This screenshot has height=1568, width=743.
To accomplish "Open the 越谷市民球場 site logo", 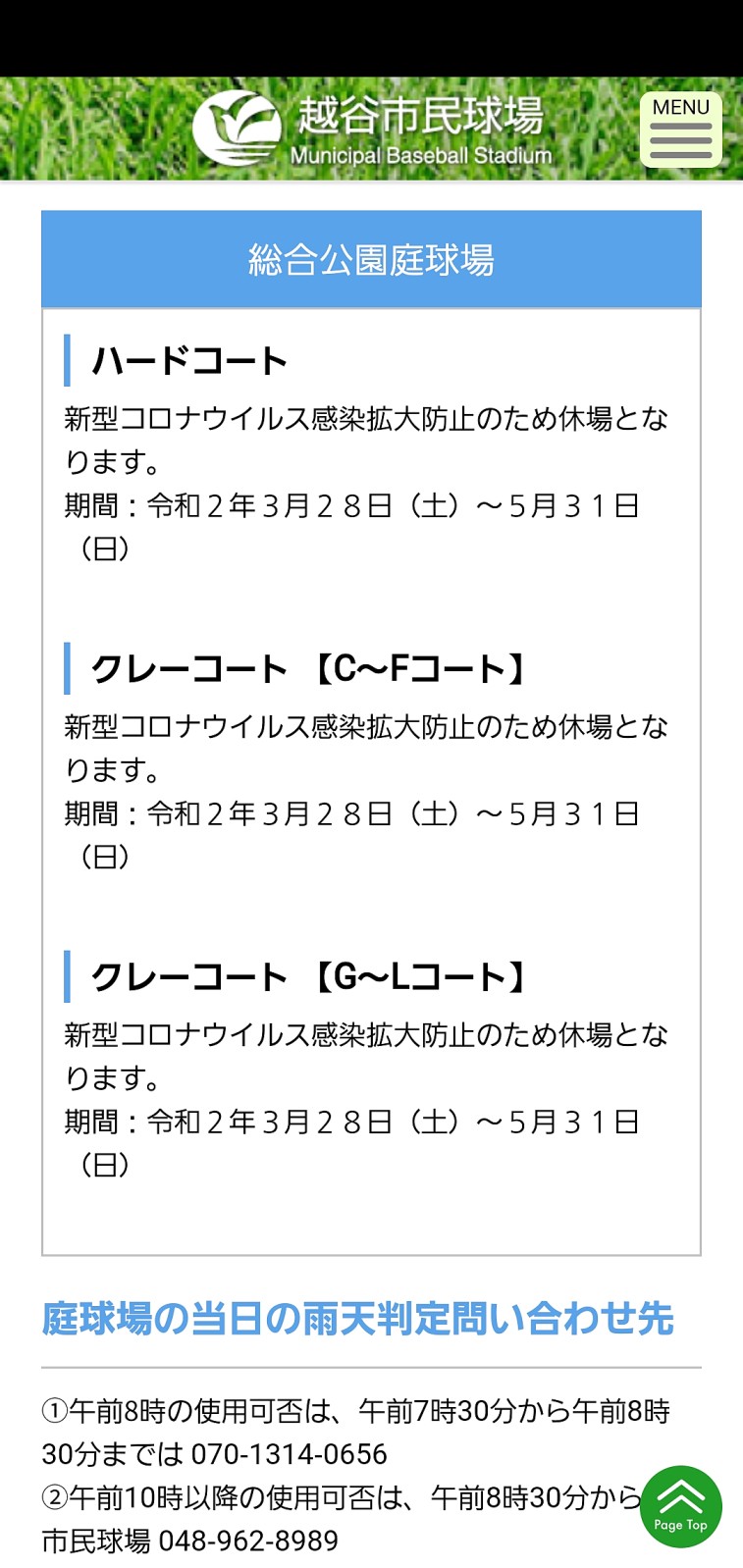I will pos(373,129).
